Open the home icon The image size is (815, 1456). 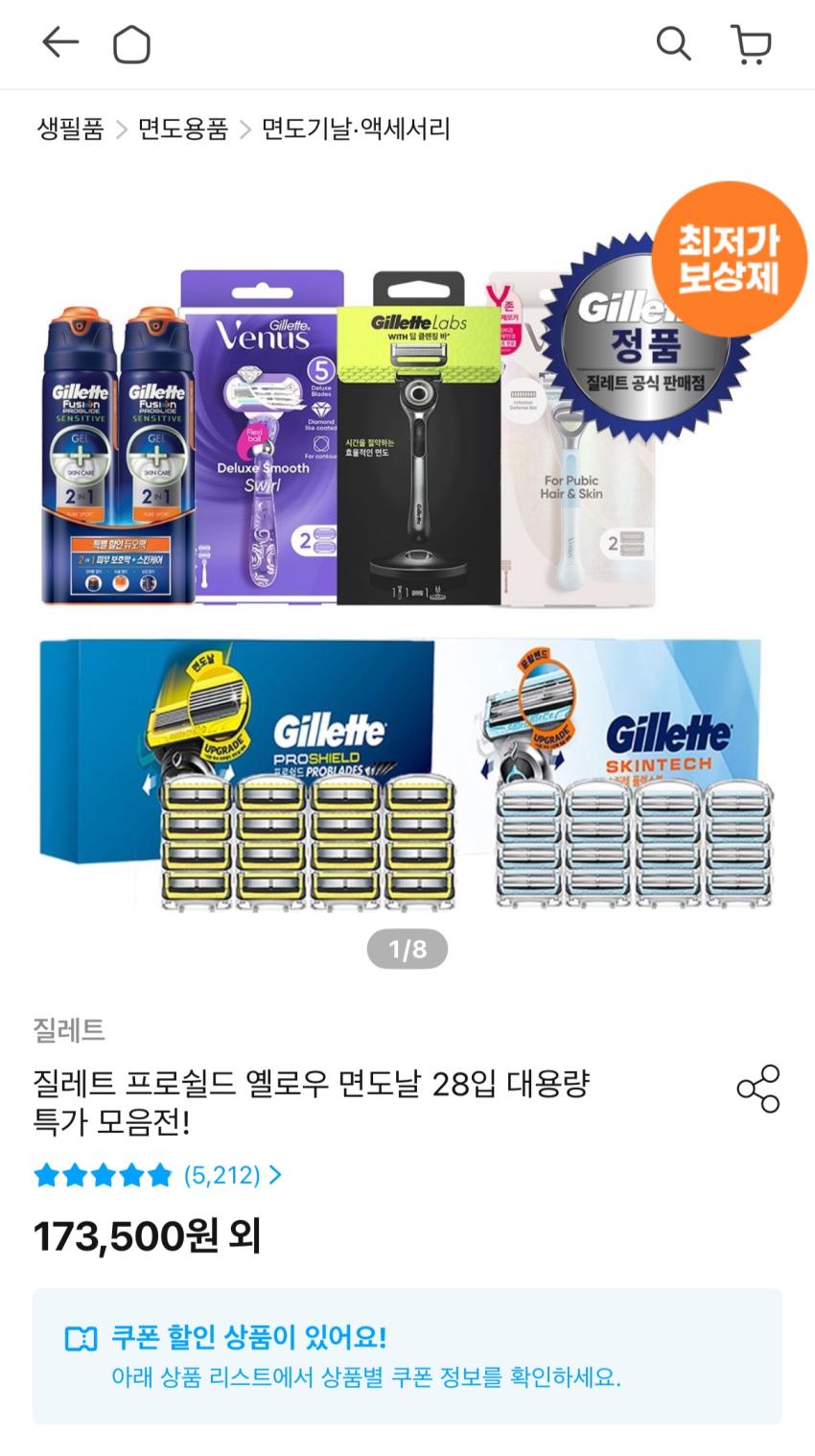[x=131, y=44]
